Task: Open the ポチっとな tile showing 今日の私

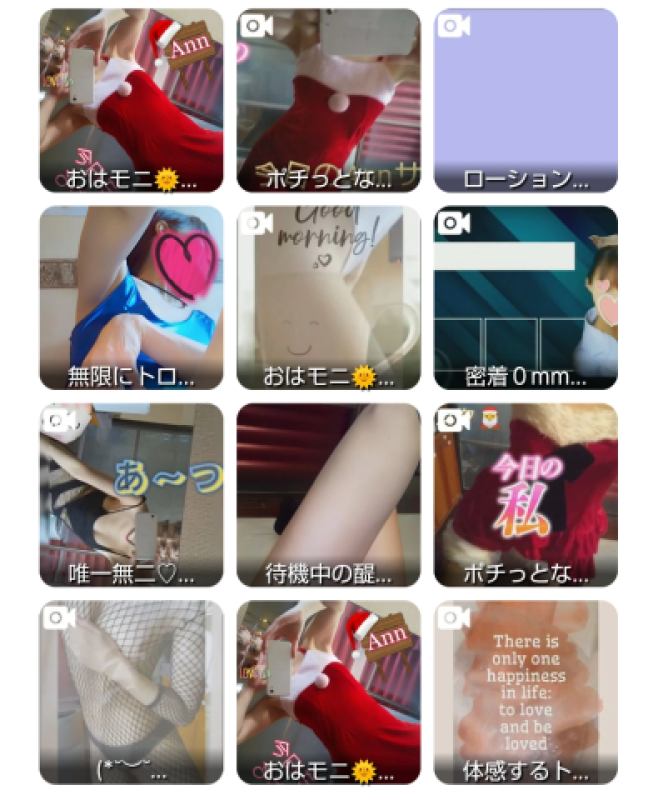Action: (x=525, y=494)
